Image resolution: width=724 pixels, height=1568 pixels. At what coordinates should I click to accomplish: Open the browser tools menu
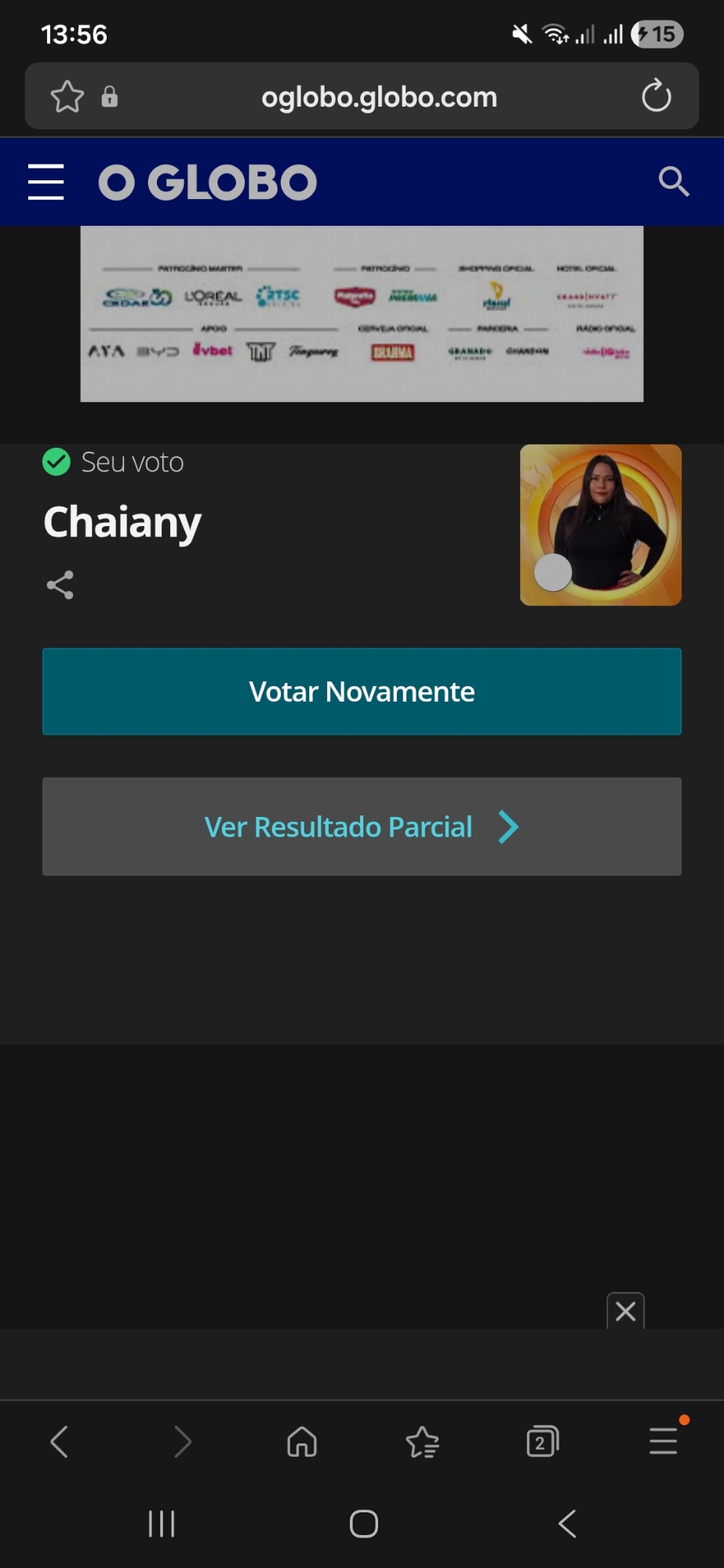[663, 1441]
